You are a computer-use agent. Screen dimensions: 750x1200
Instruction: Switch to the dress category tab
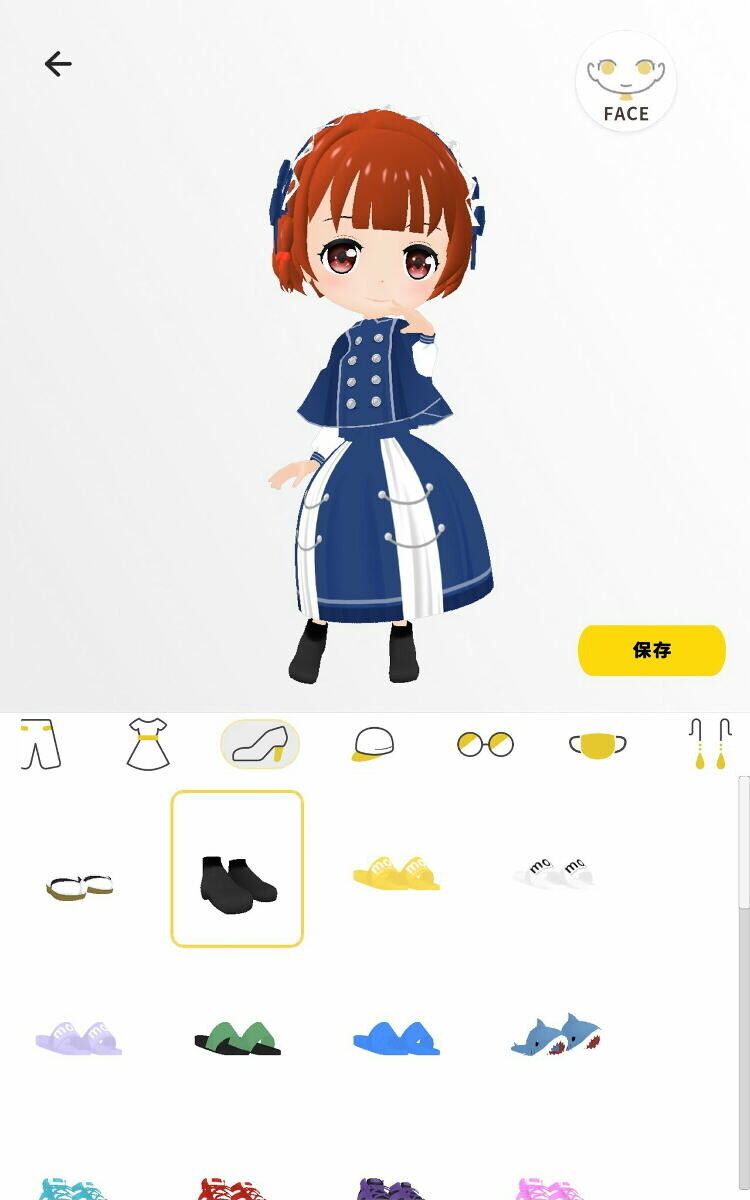[x=148, y=744]
